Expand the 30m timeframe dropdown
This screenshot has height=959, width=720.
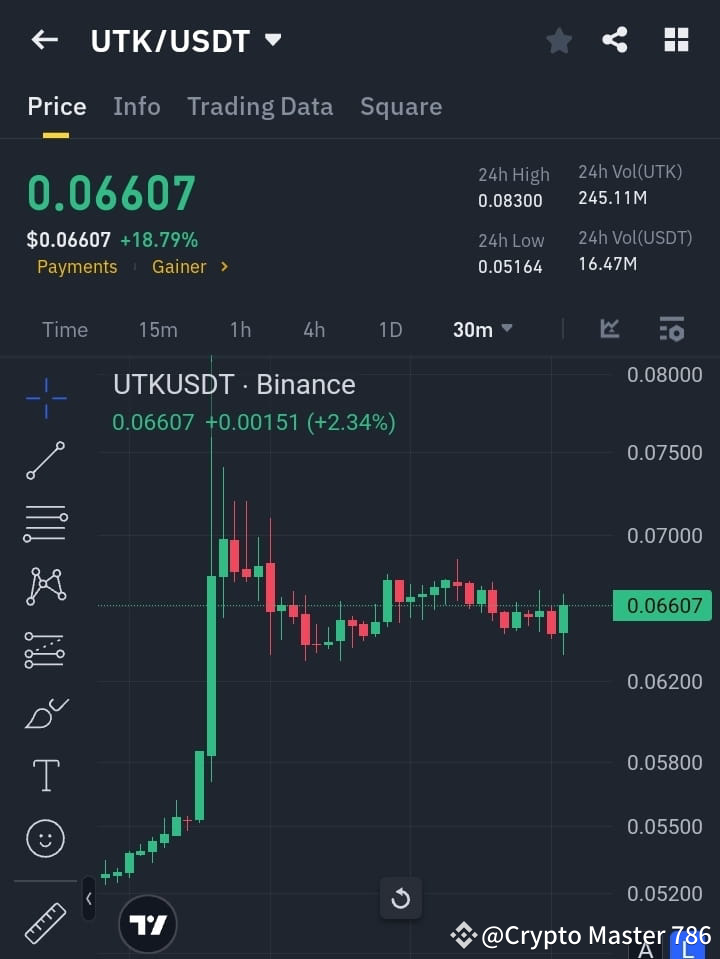pyautogui.click(x=482, y=329)
